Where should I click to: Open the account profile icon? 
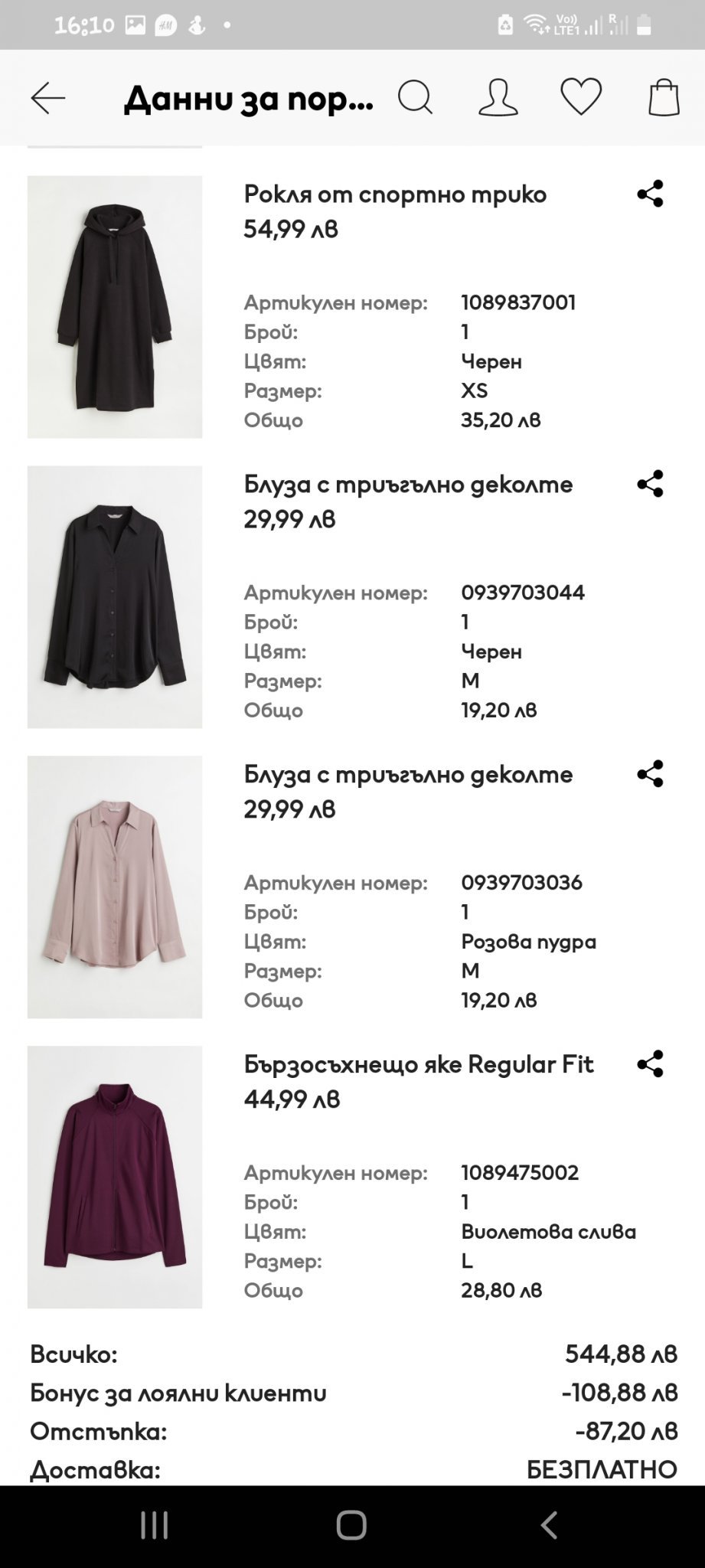point(498,98)
